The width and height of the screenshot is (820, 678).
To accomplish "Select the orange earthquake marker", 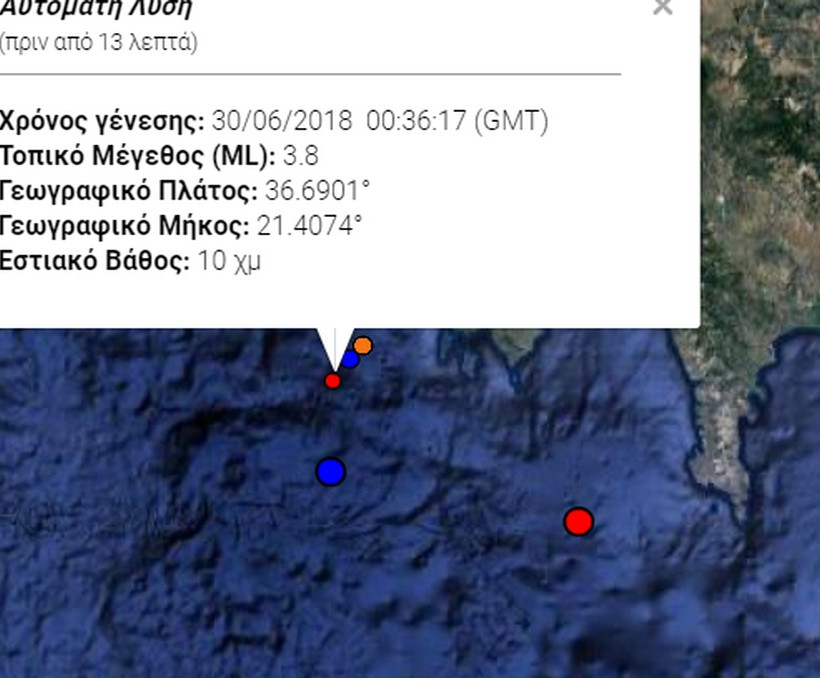I will tap(363, 345).
